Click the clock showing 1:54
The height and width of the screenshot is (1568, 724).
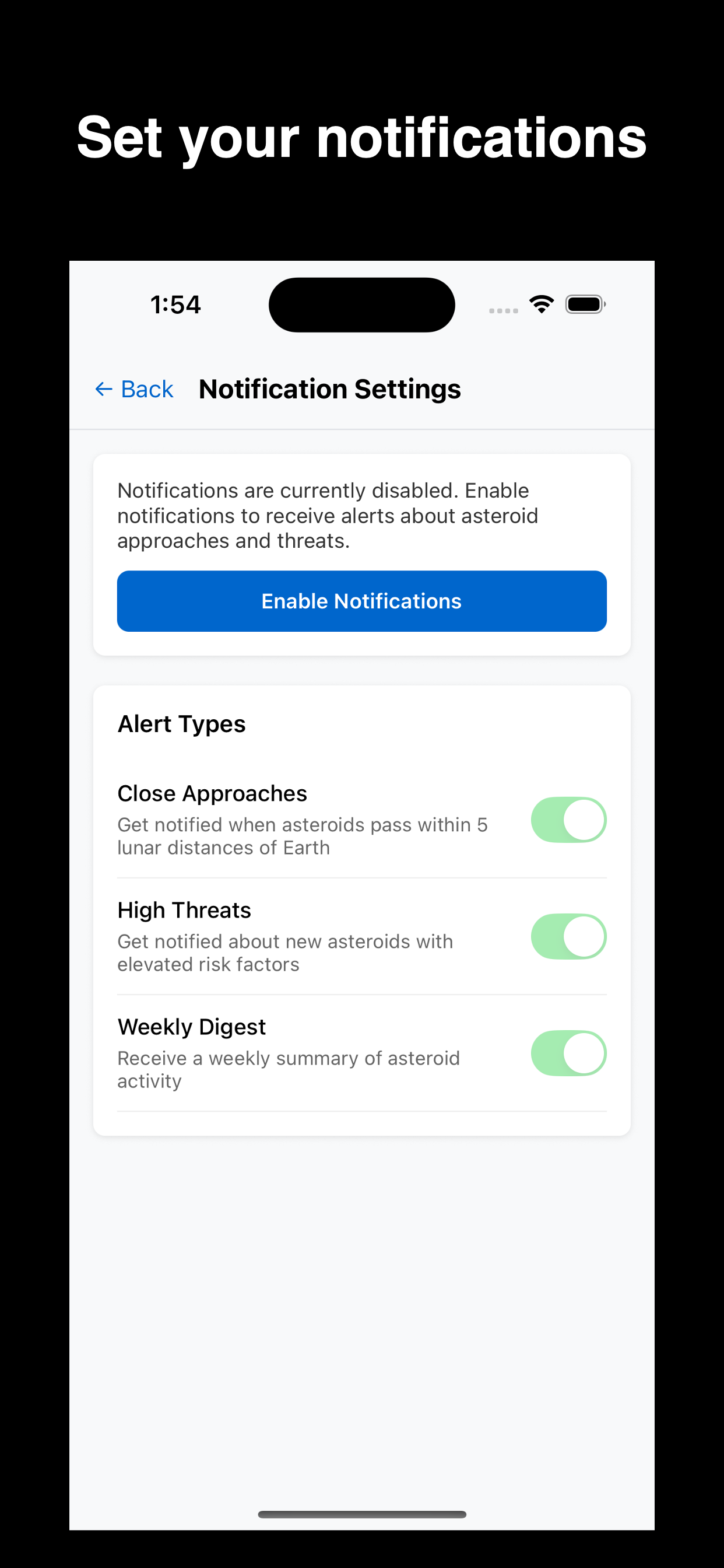pos(175,304)
